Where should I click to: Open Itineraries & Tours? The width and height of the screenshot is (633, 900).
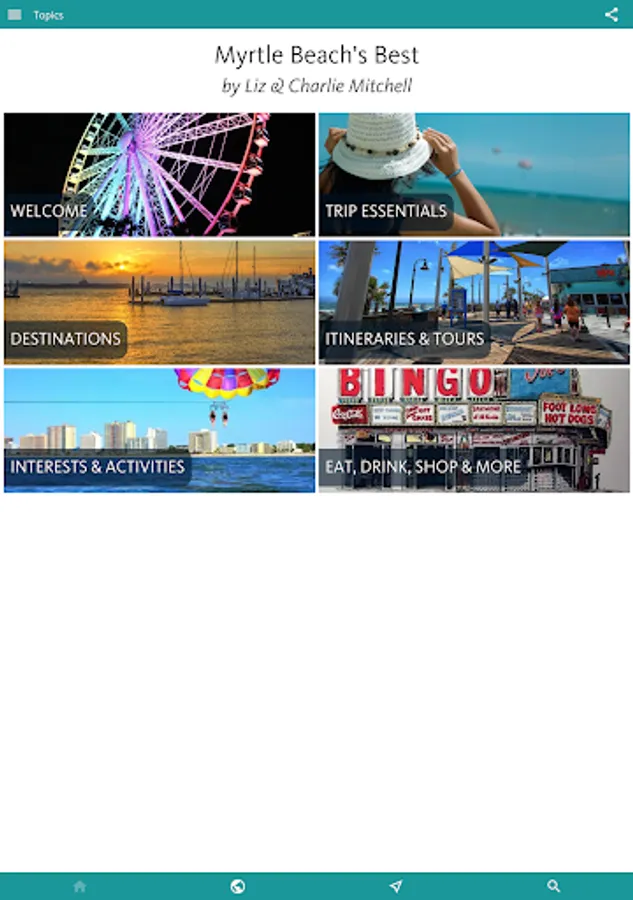click(x=474, y=302)
